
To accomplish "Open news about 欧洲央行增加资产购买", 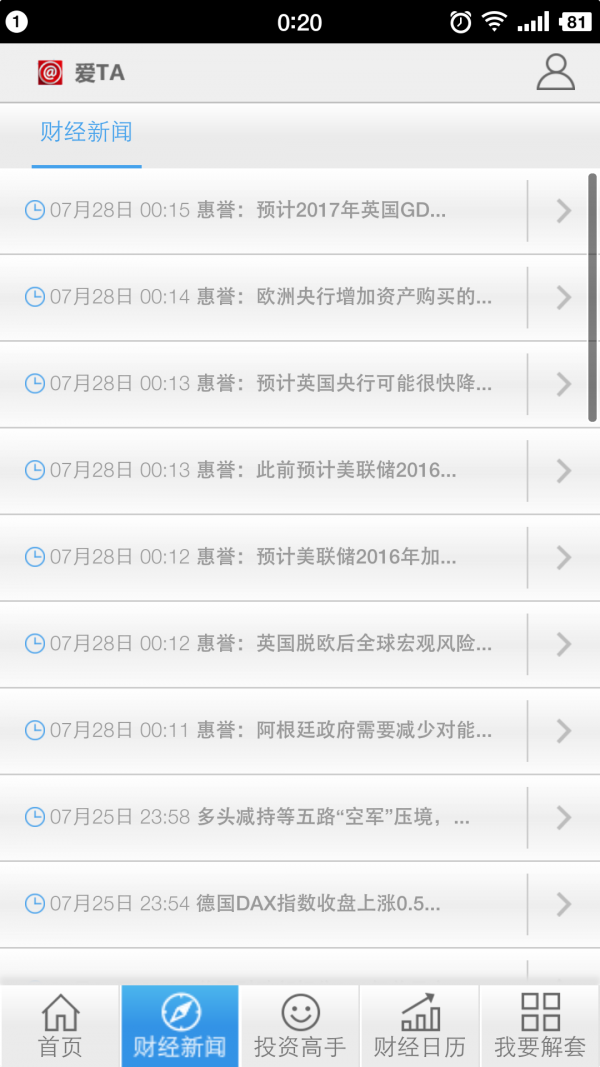I will pyautogui.click(x=270, y=297).
